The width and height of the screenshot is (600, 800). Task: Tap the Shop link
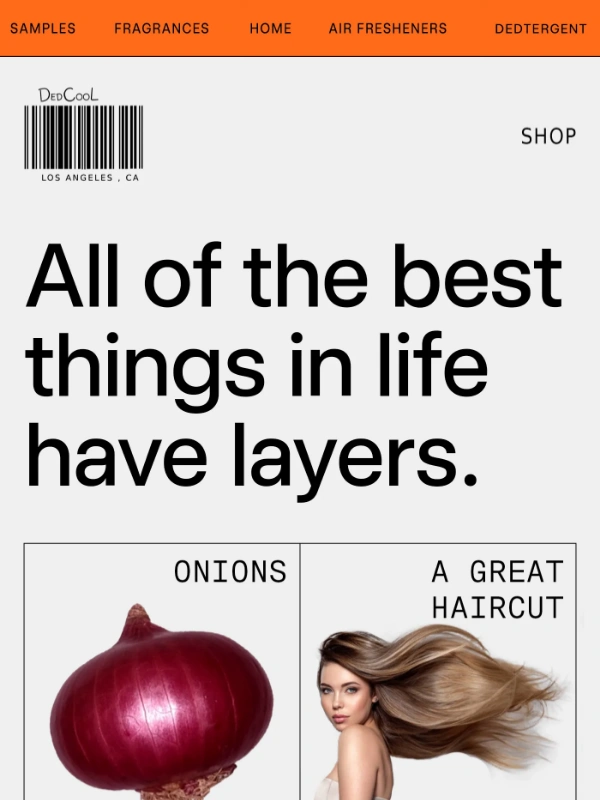pos(548,136)
